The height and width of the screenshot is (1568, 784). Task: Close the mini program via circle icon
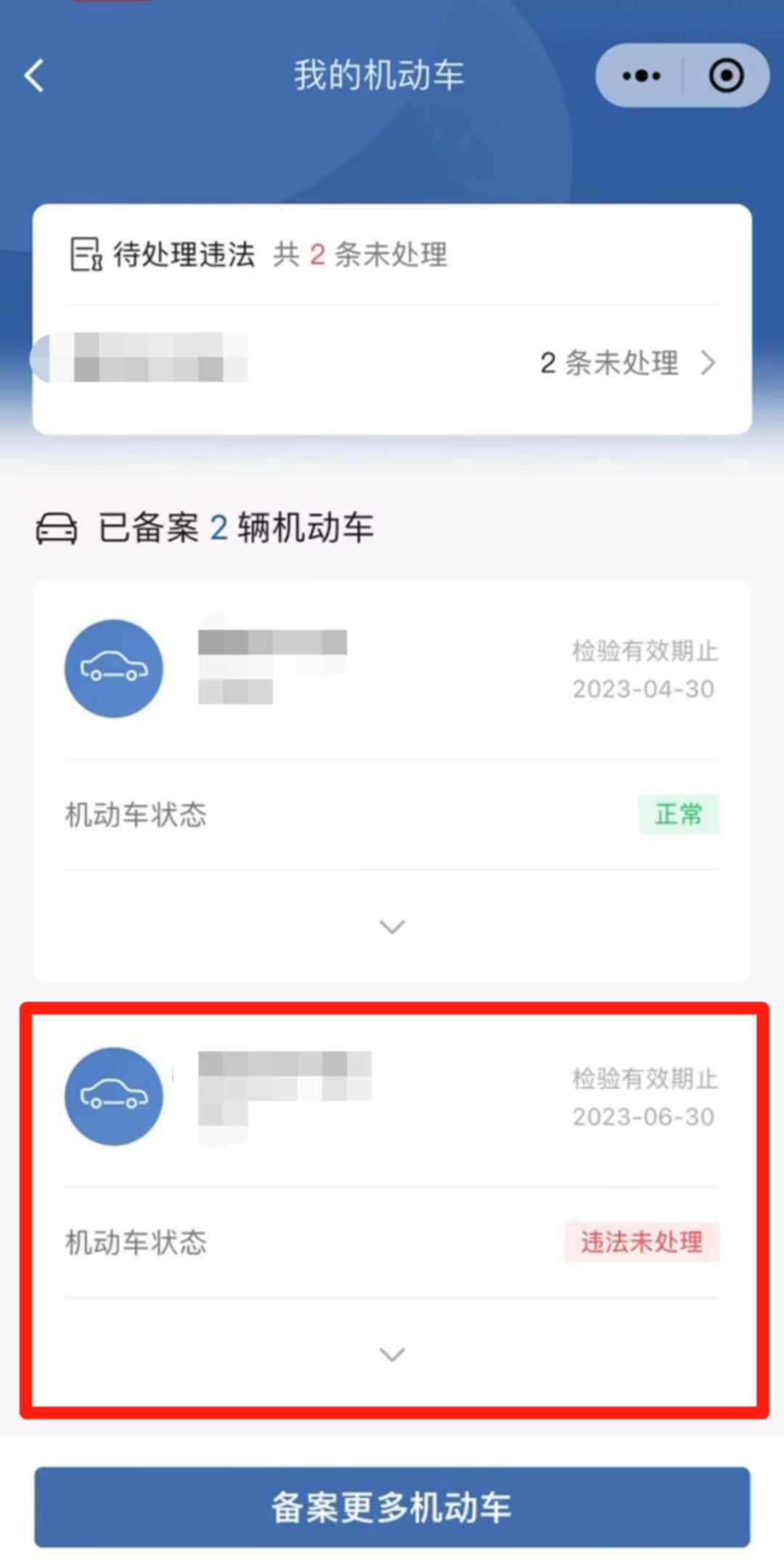tap(726, 75)
